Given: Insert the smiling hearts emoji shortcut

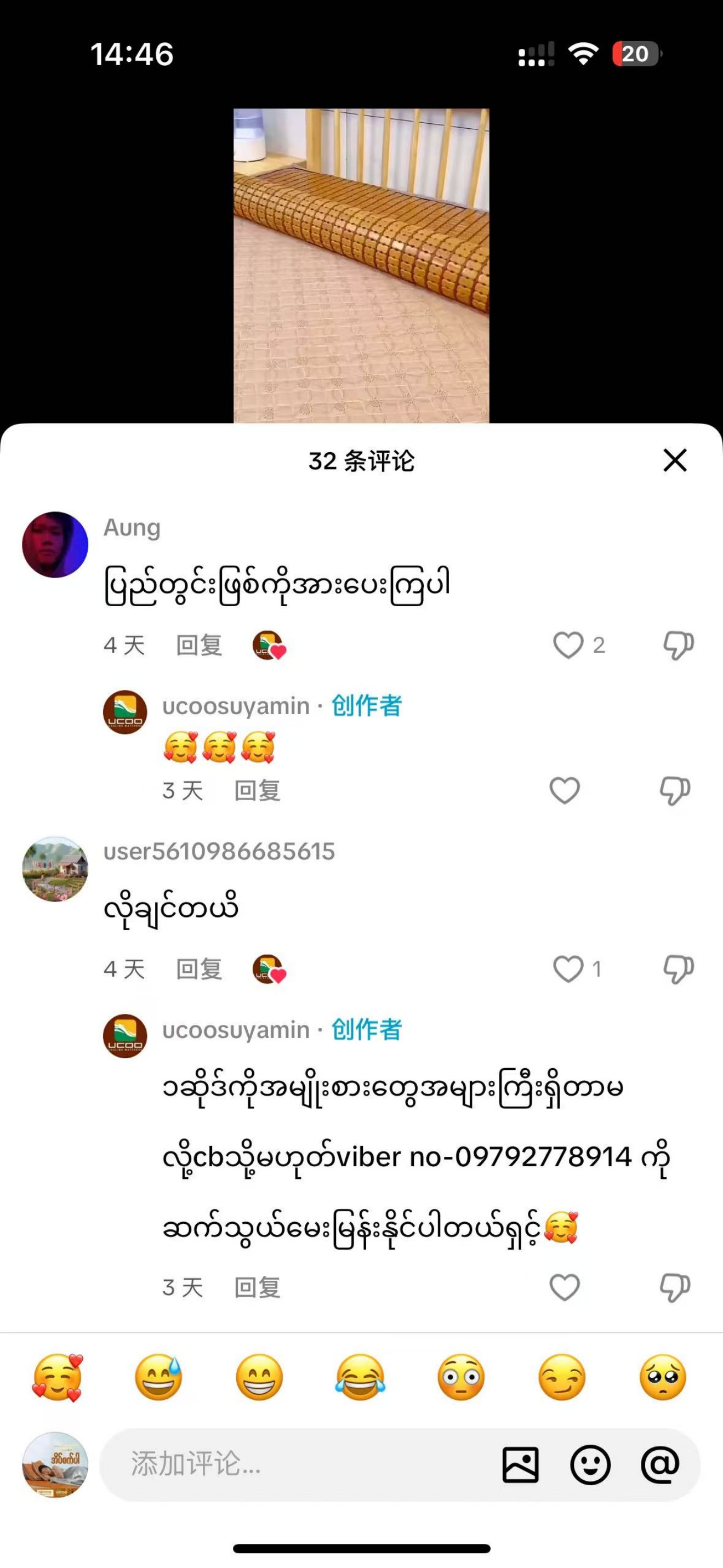Looking at the screenshot, I should point(57,1377).
